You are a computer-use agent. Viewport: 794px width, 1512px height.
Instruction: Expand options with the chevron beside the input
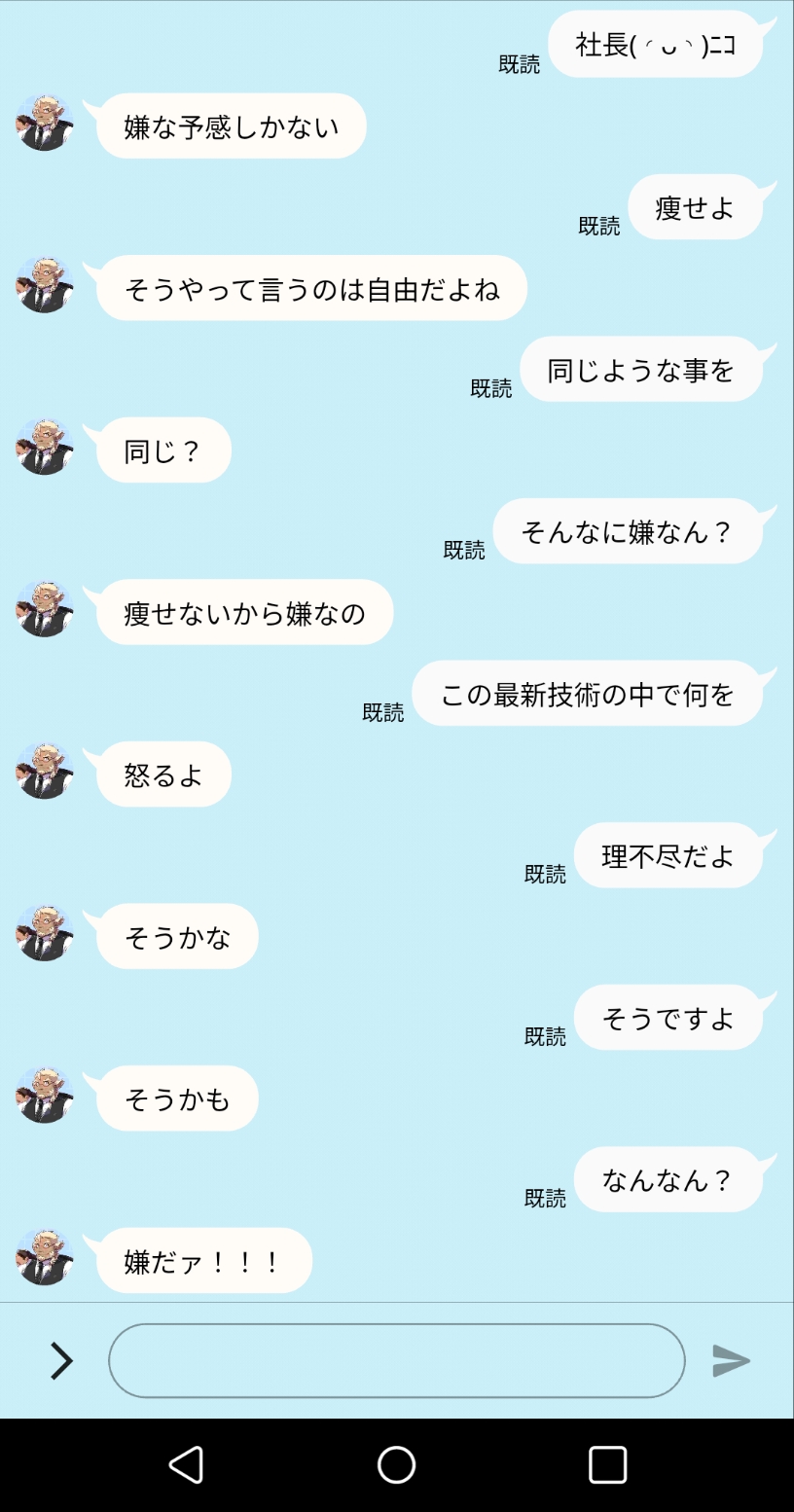[x=61, y=1360]
